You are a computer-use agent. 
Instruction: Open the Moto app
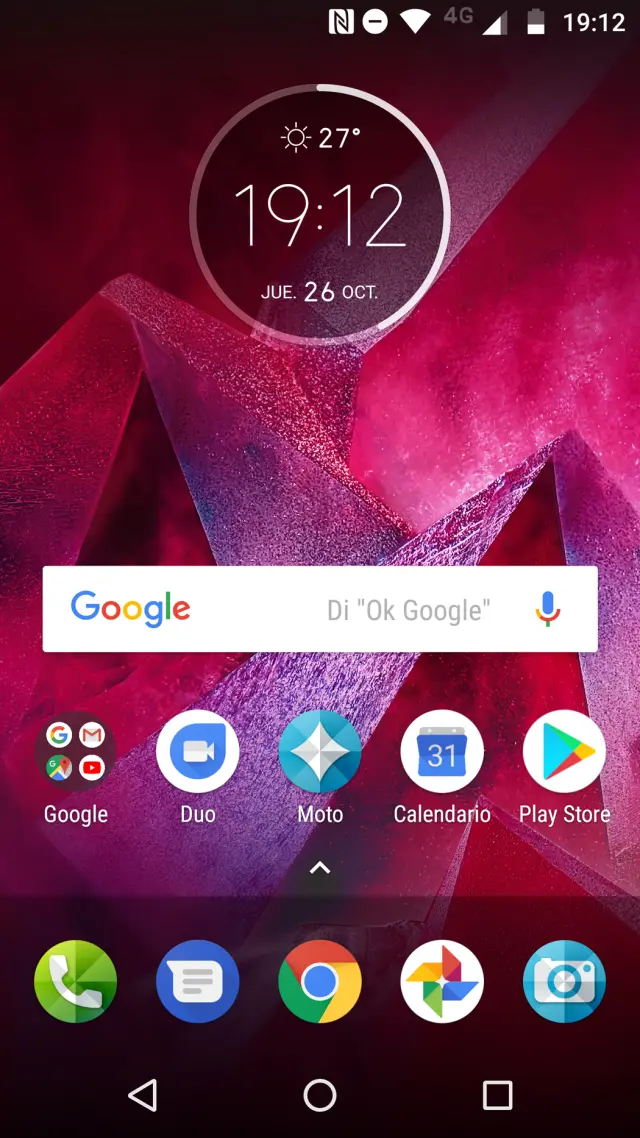320,752
